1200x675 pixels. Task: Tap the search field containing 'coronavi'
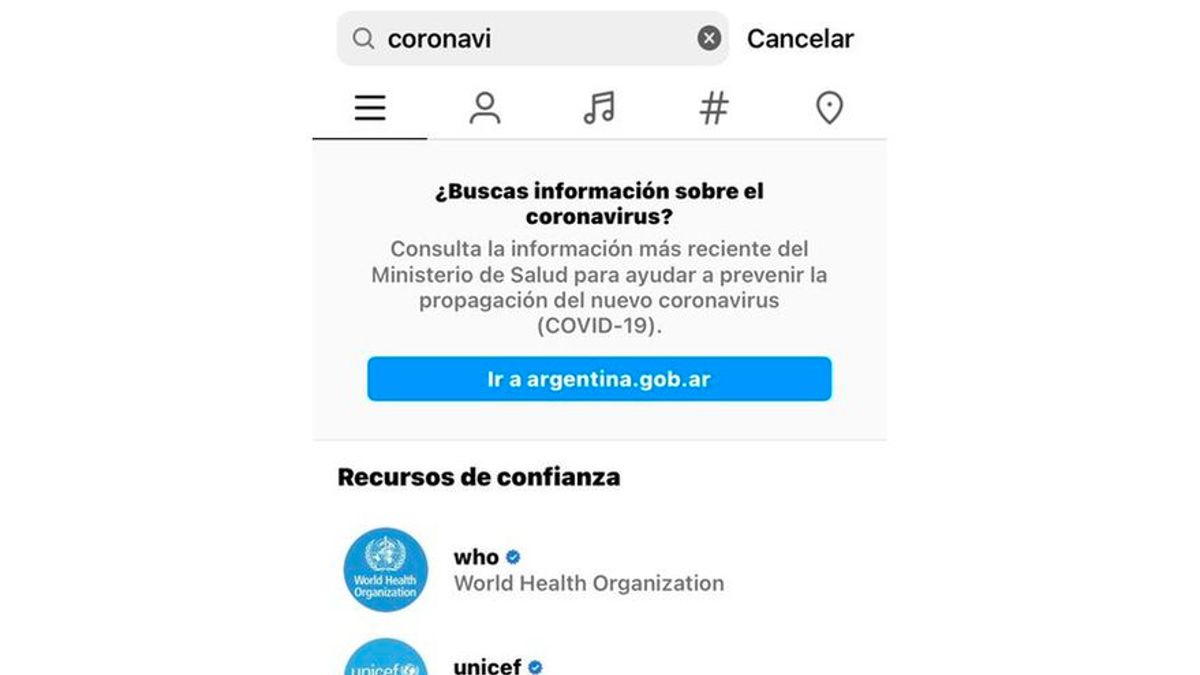[530, 39]
